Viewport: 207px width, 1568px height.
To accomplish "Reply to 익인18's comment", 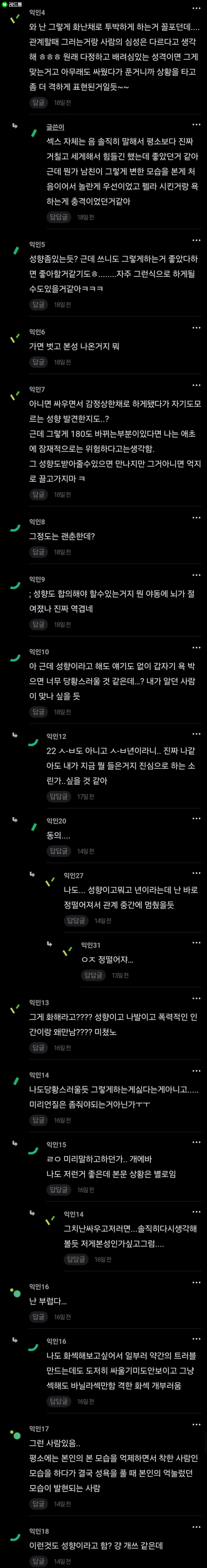I will tap(38, 1561).
